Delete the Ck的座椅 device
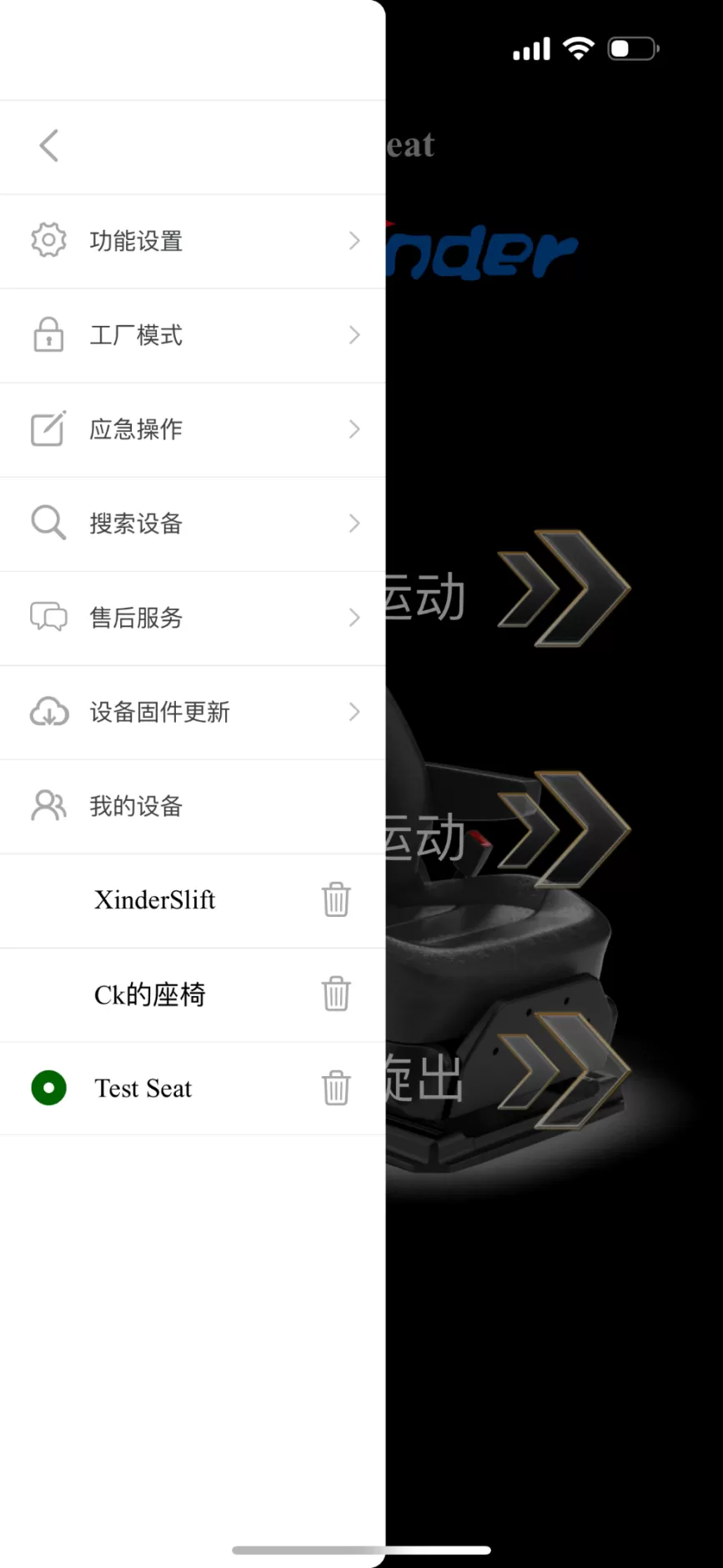 tap(336, 994)
